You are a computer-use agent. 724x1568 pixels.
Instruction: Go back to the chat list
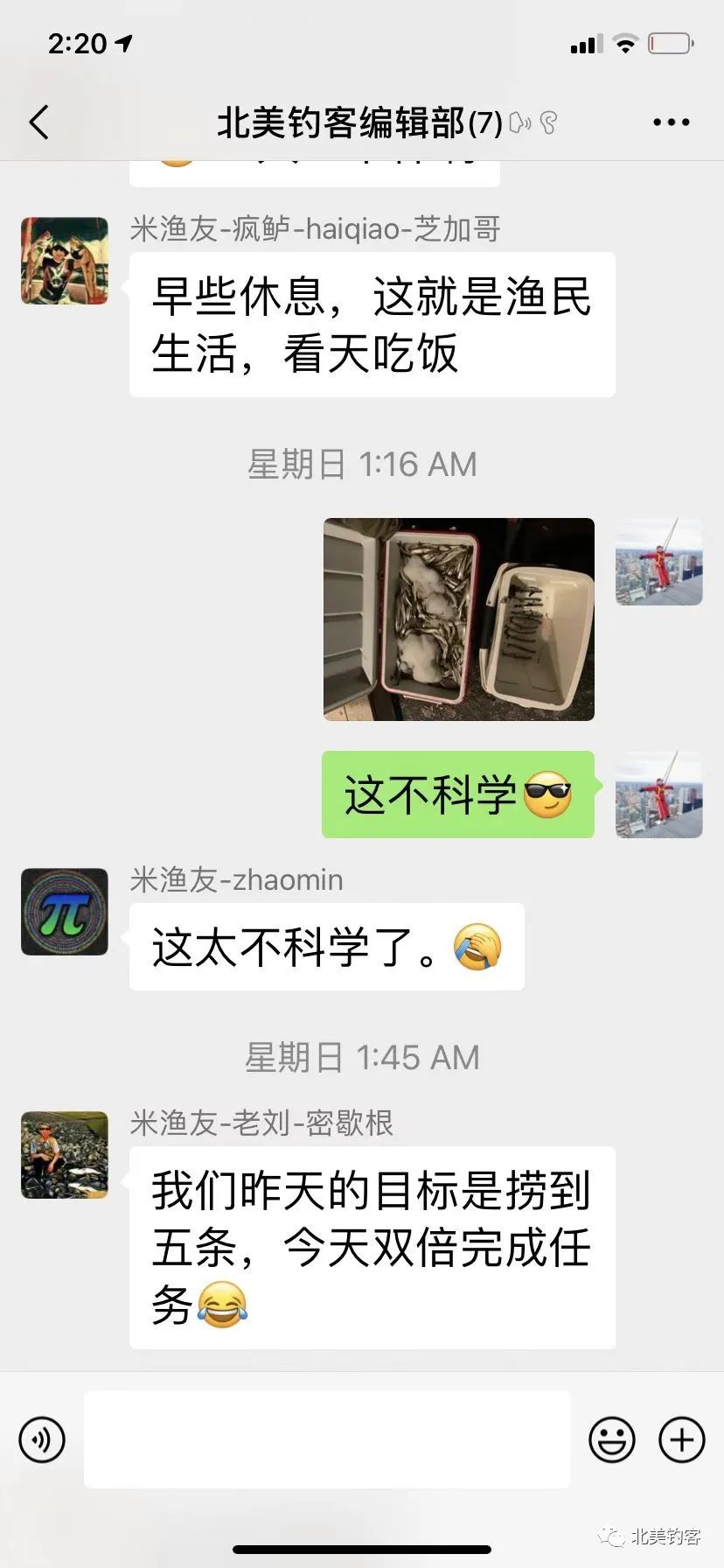39,122
